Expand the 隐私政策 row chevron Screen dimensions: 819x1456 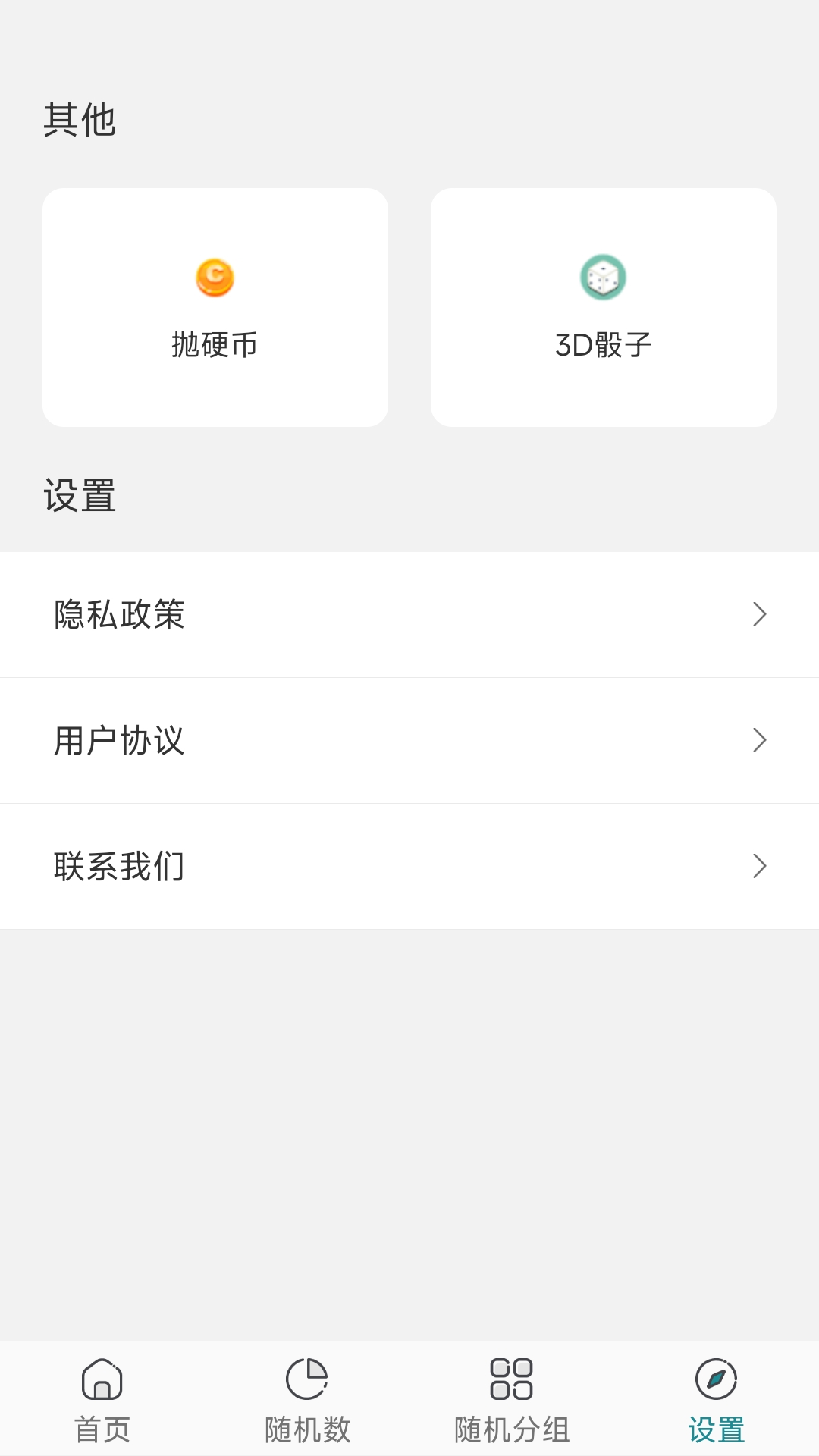[761, 615]
